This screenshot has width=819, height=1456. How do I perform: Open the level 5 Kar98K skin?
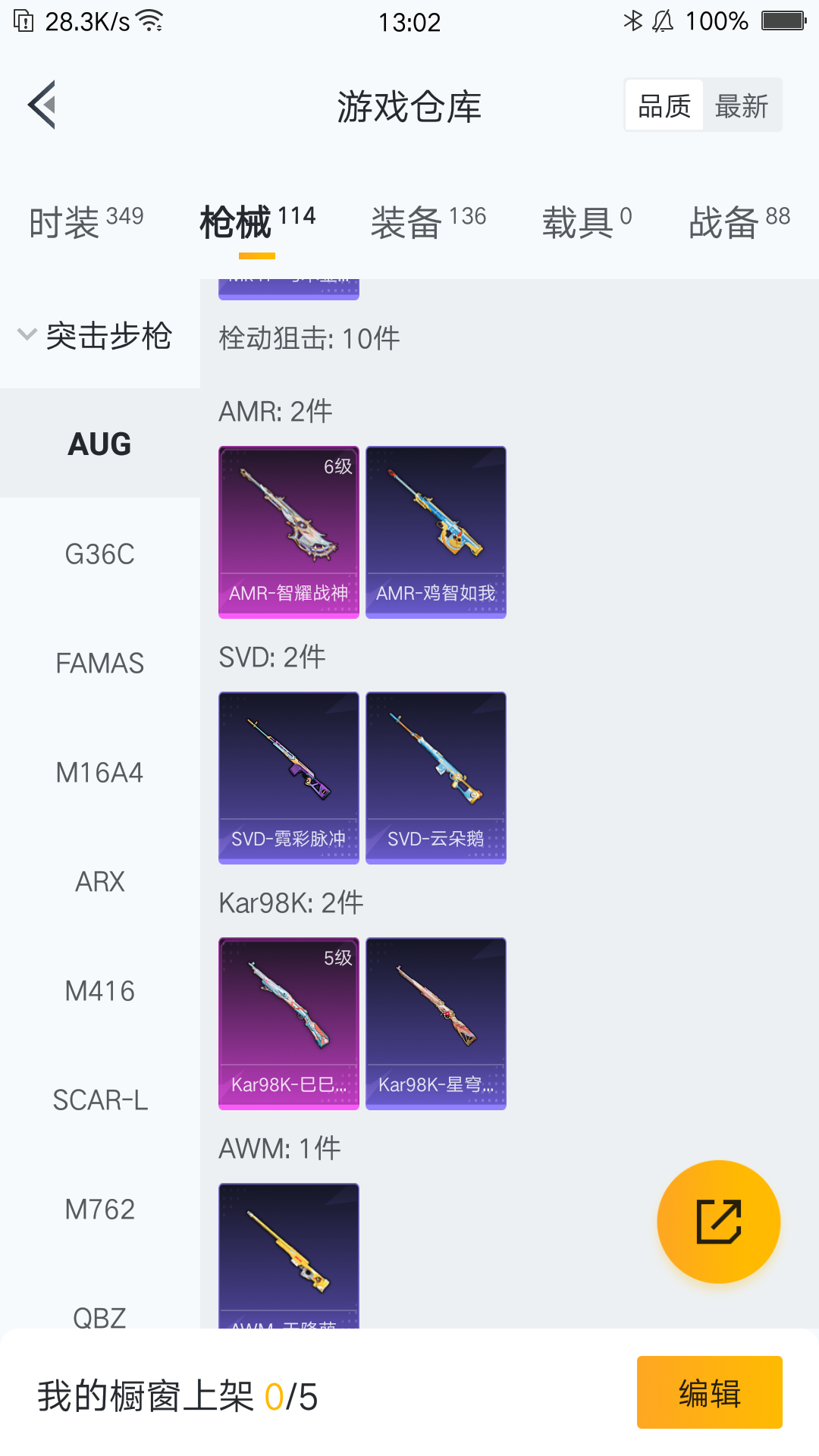[x=288, y=1023]
